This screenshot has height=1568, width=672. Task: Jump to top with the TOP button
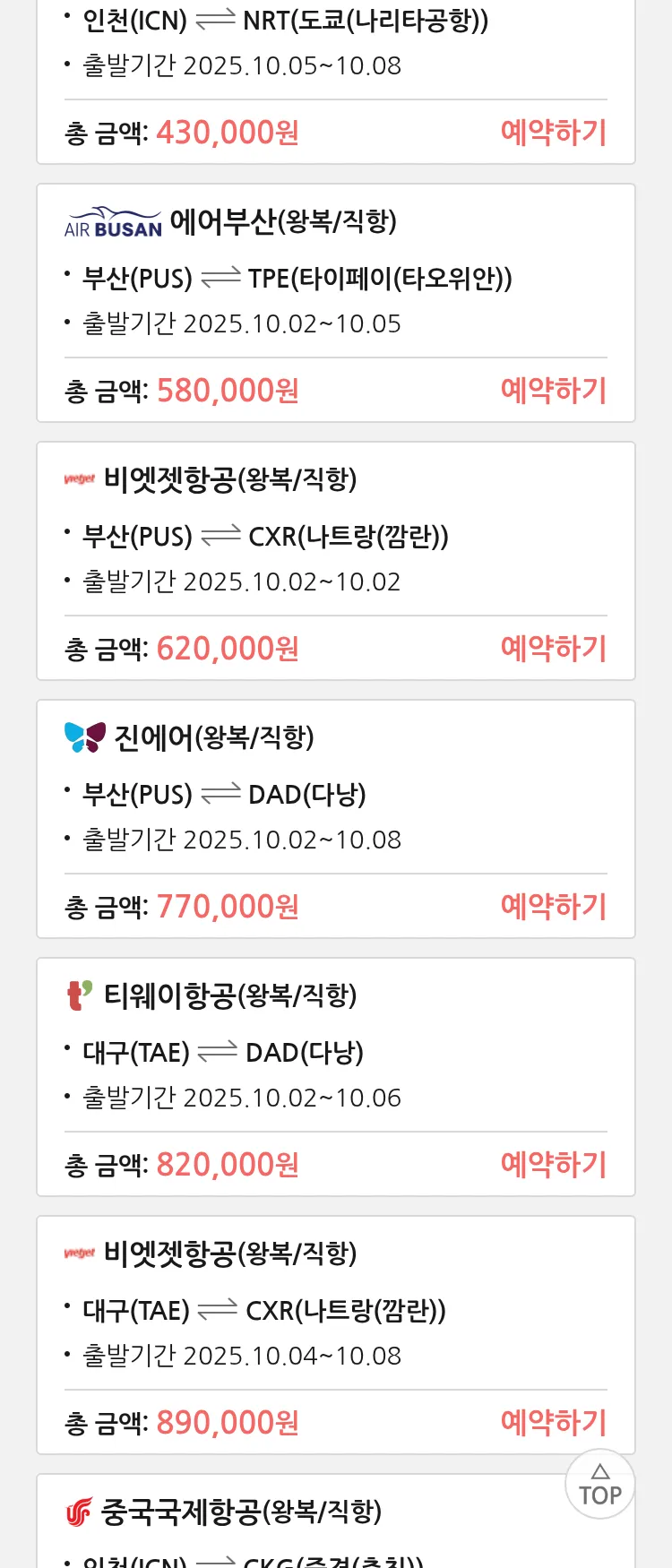pyautogui.click(x=600, y=1485)
